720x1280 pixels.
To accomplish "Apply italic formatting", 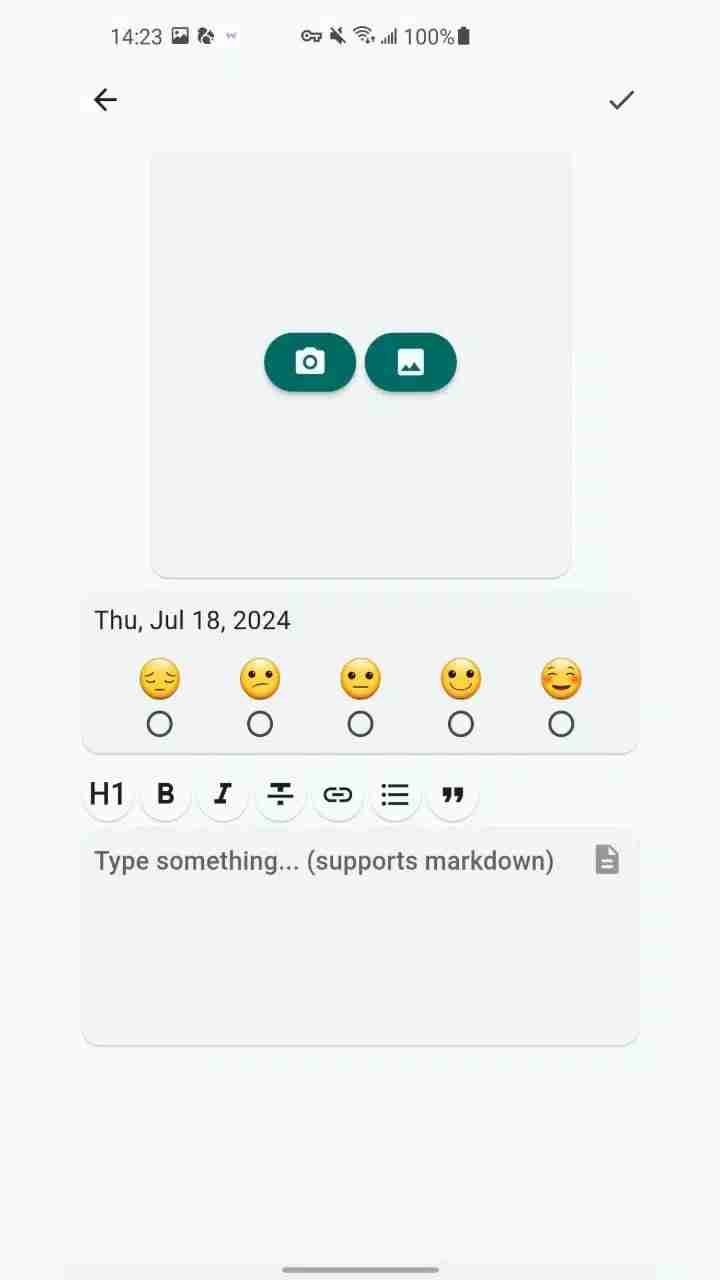I will click(x=223, y=795).
